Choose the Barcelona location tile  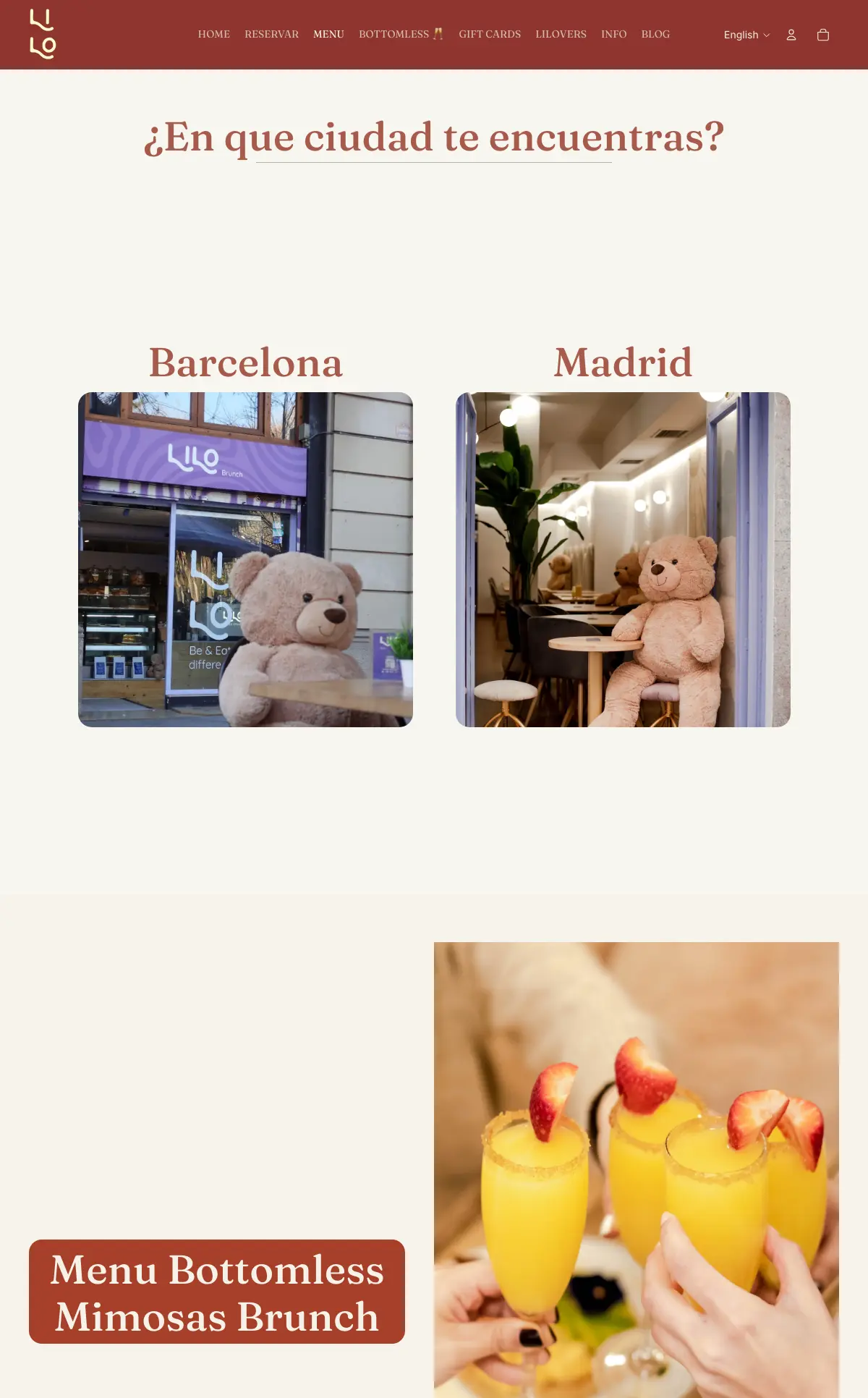pos(245,559)
